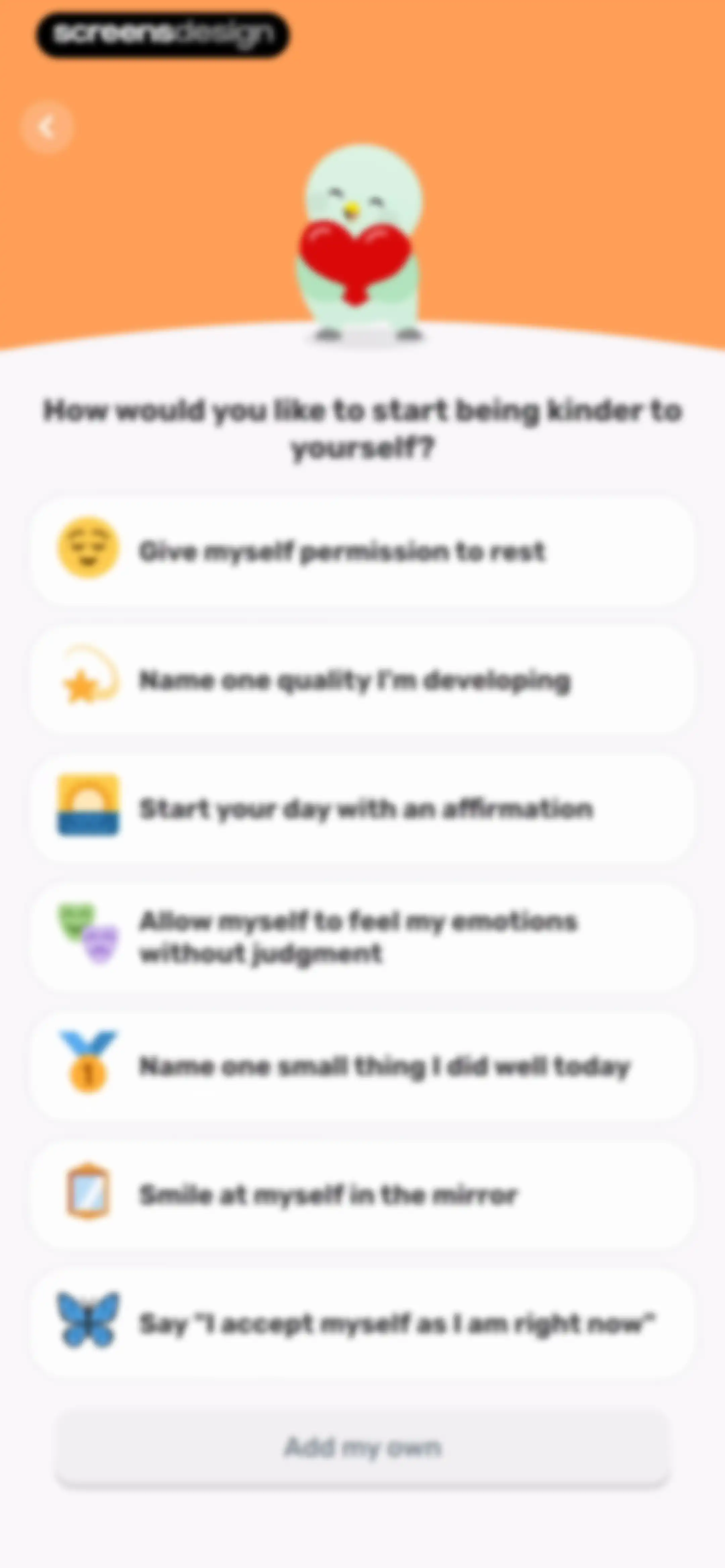The height and width of the screenshot is (1568, 725).
Task: Select Give myself permission to rest
Action: click(x=362, y=550)
